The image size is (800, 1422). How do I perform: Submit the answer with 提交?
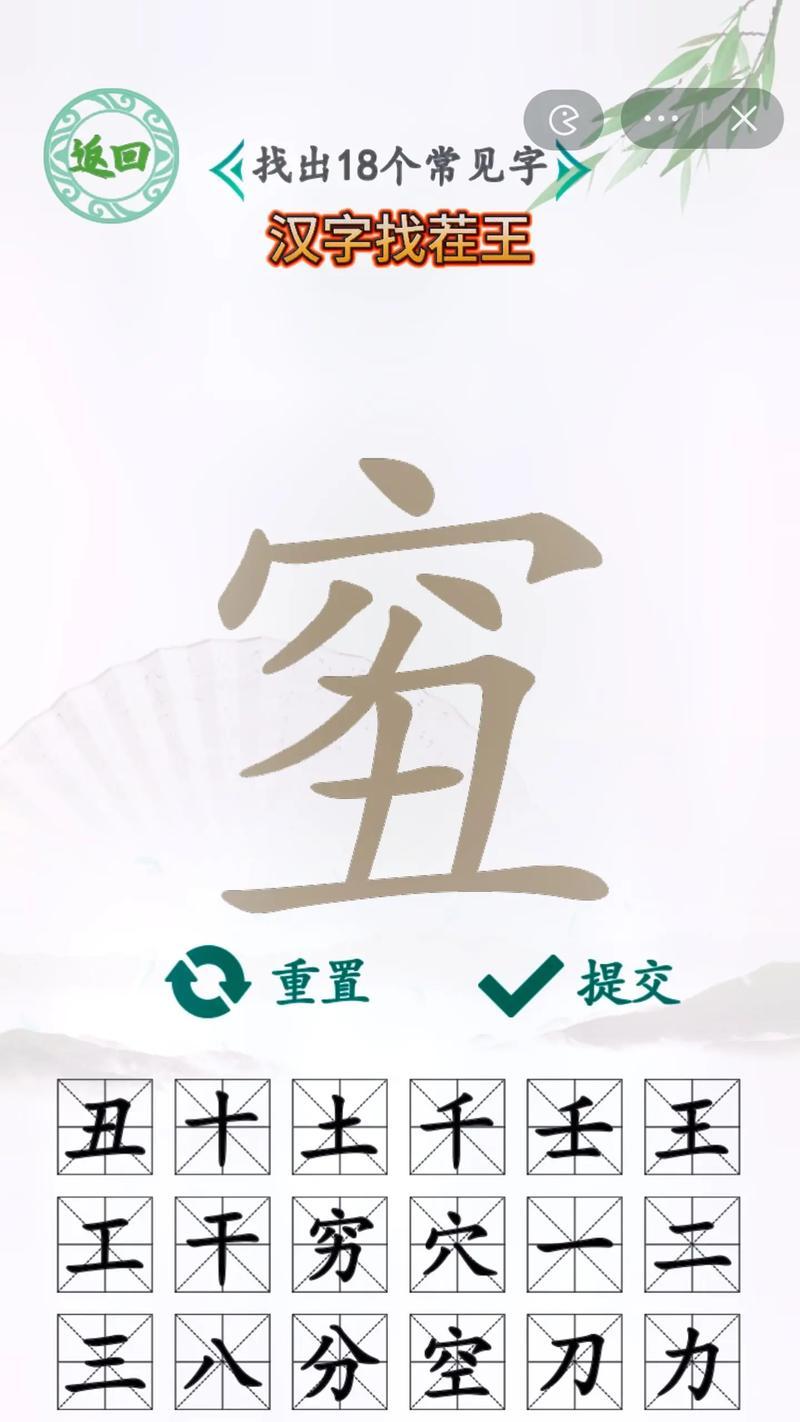coord(580,984)
